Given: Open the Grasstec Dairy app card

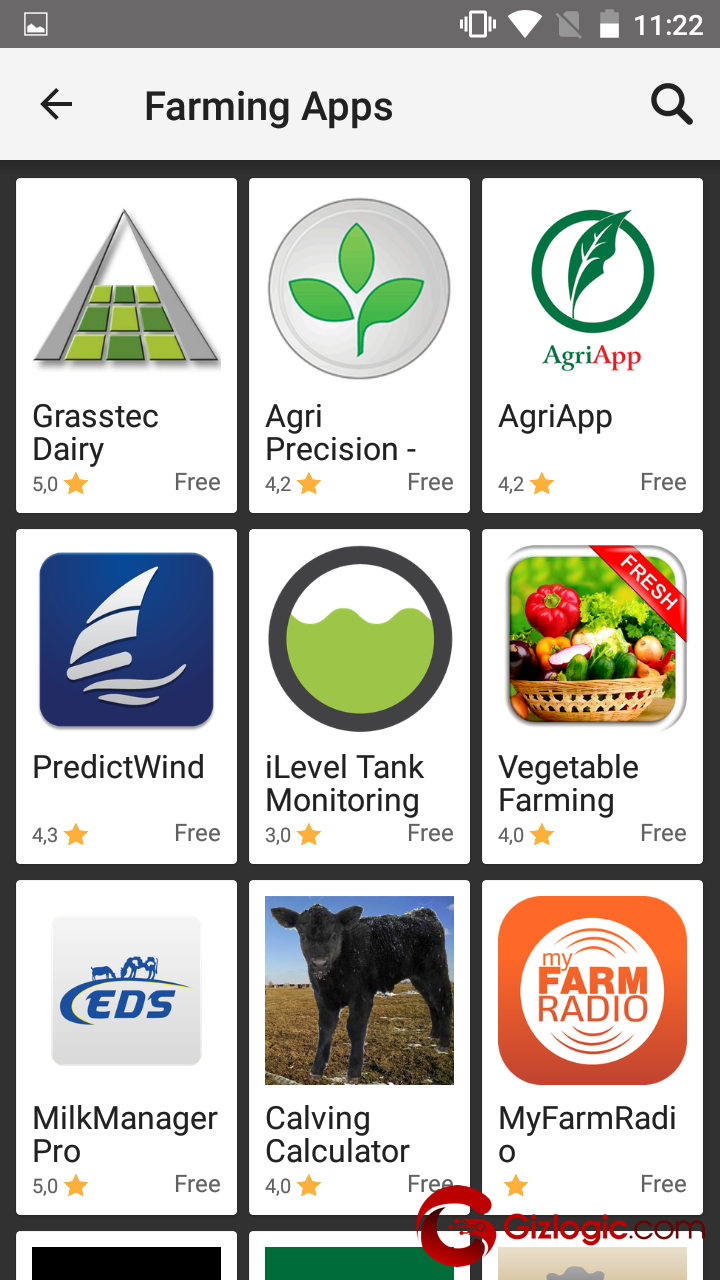Looking at the screenshot, I should click(x=127, y=345).
